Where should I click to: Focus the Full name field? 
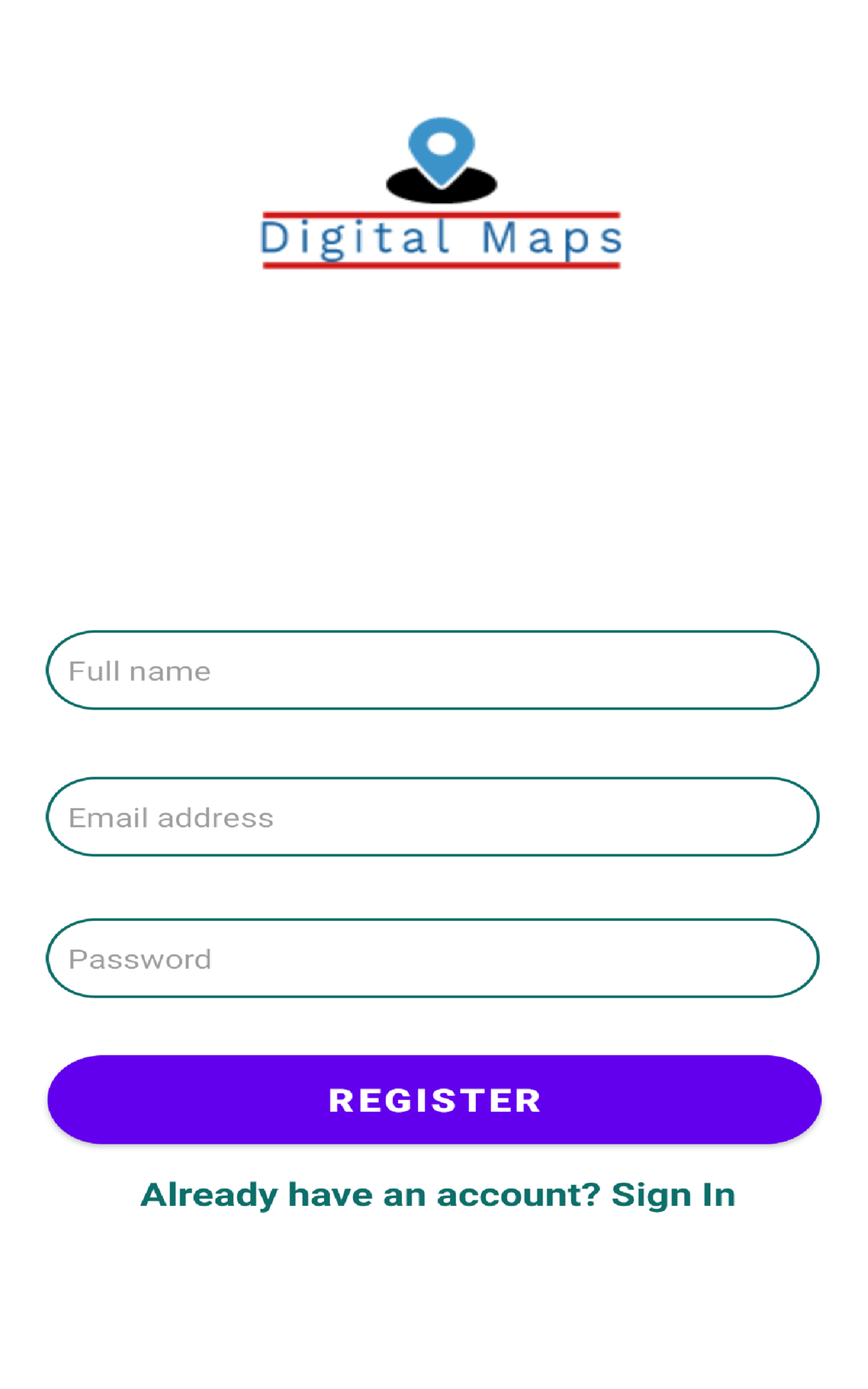click(433, 671)
